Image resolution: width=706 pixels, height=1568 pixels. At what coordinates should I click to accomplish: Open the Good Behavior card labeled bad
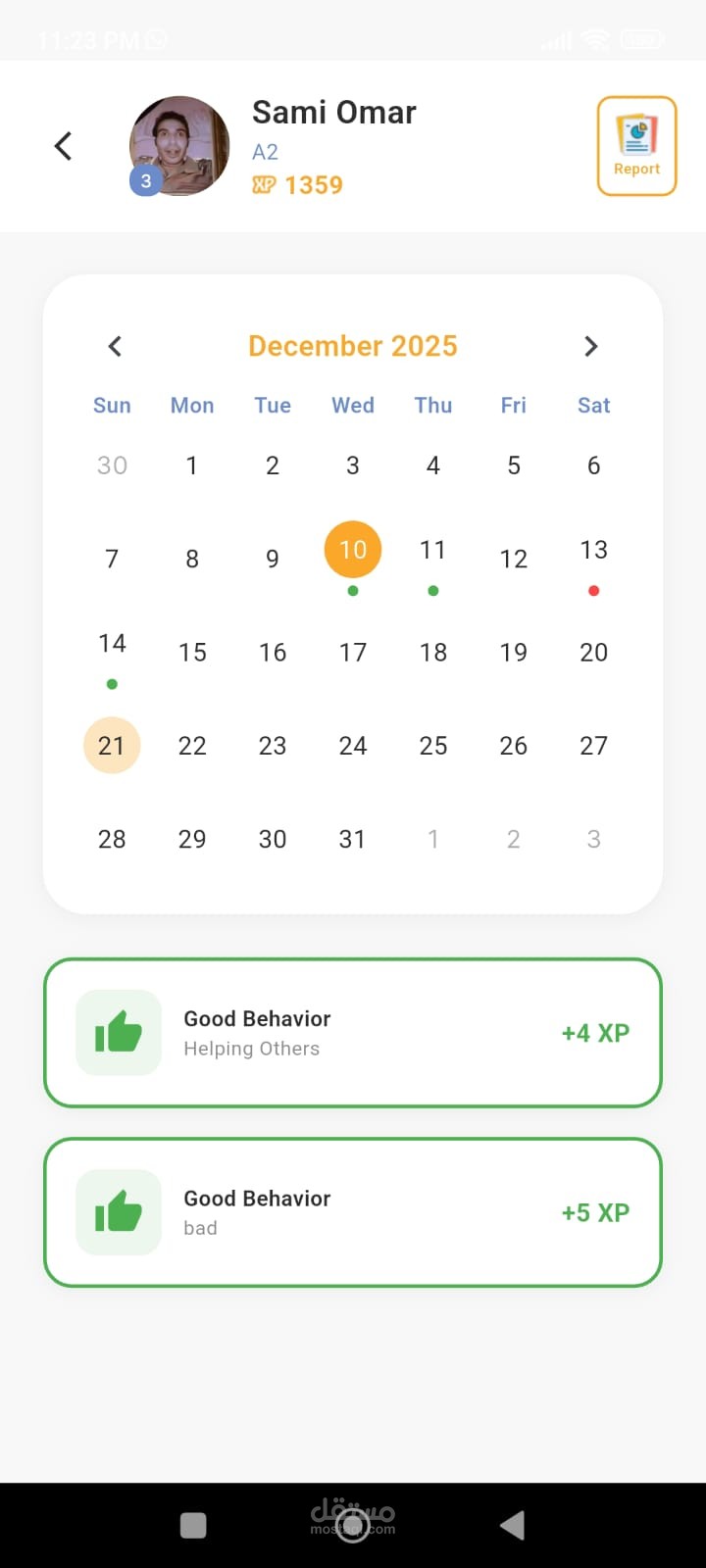tap(353, 1212)
